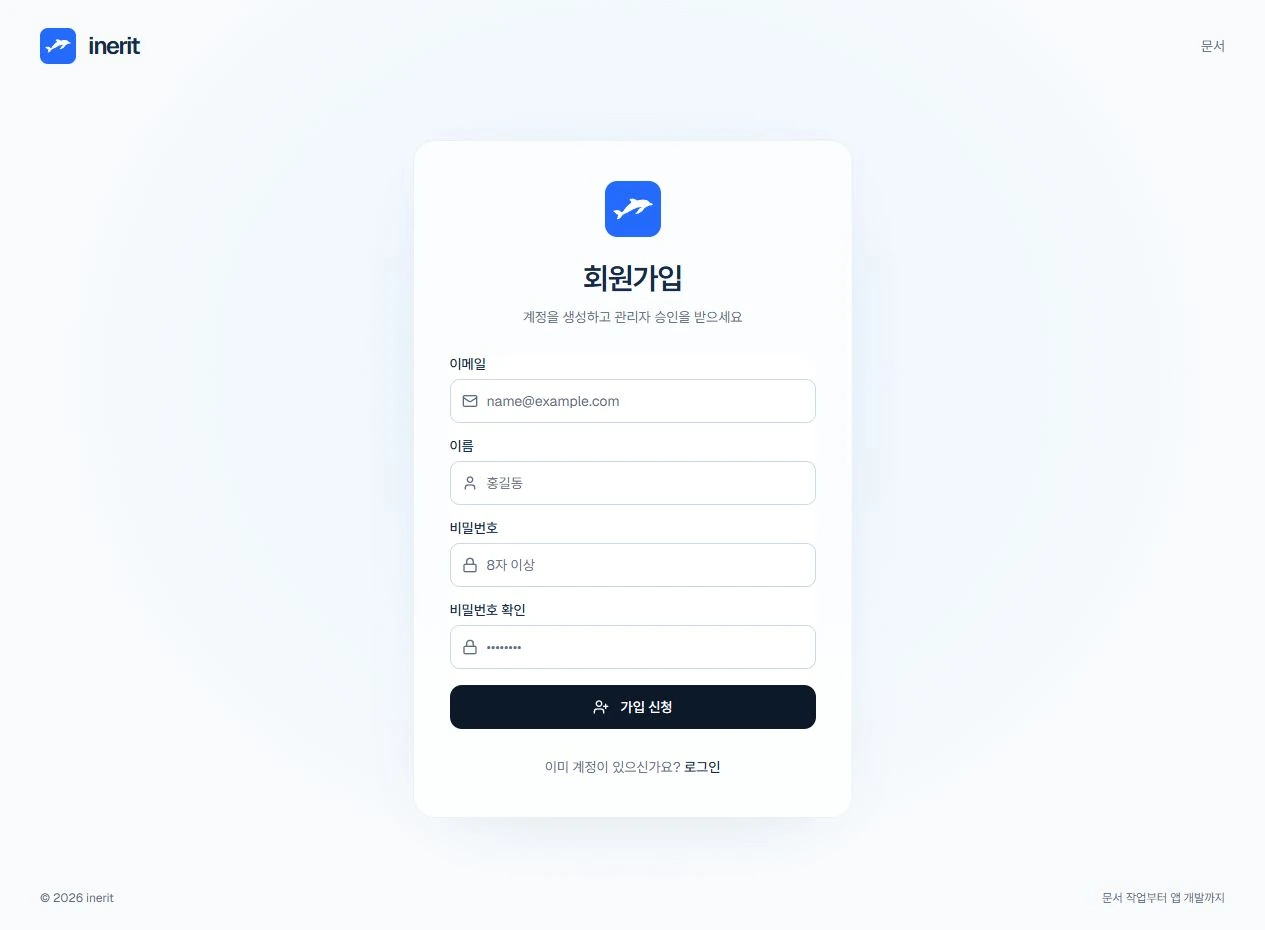The height and width of the screenshot is (930, 1265).
Task: Select the 비밀번호 password field
Action: tap(633, 565)
